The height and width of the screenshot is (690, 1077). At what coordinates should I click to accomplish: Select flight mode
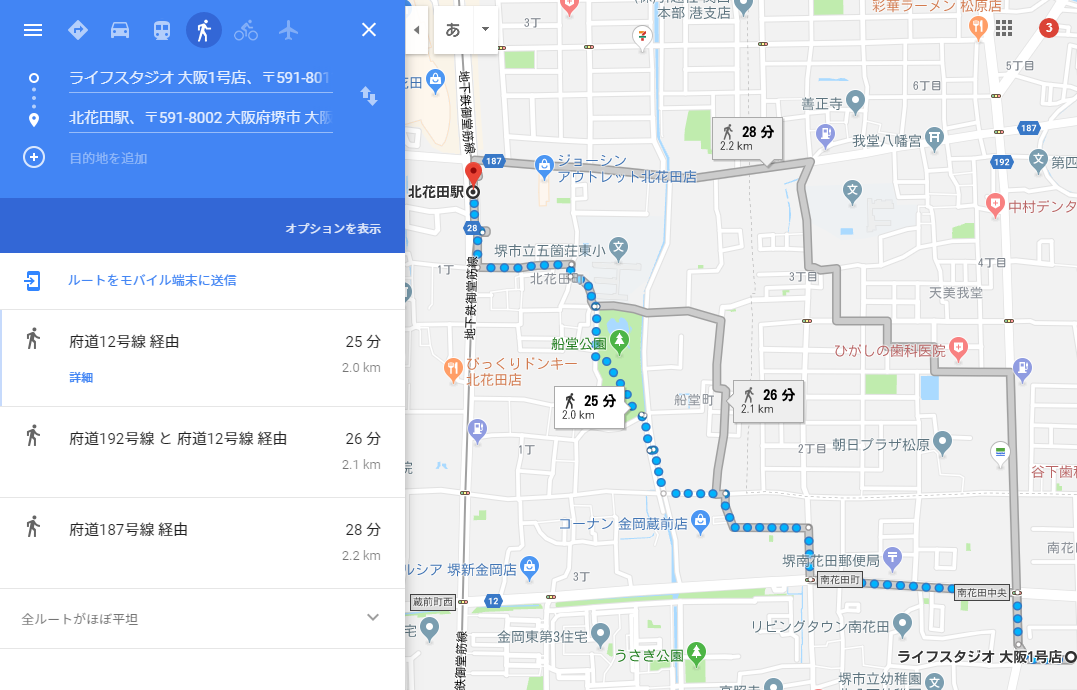(288, 30)
